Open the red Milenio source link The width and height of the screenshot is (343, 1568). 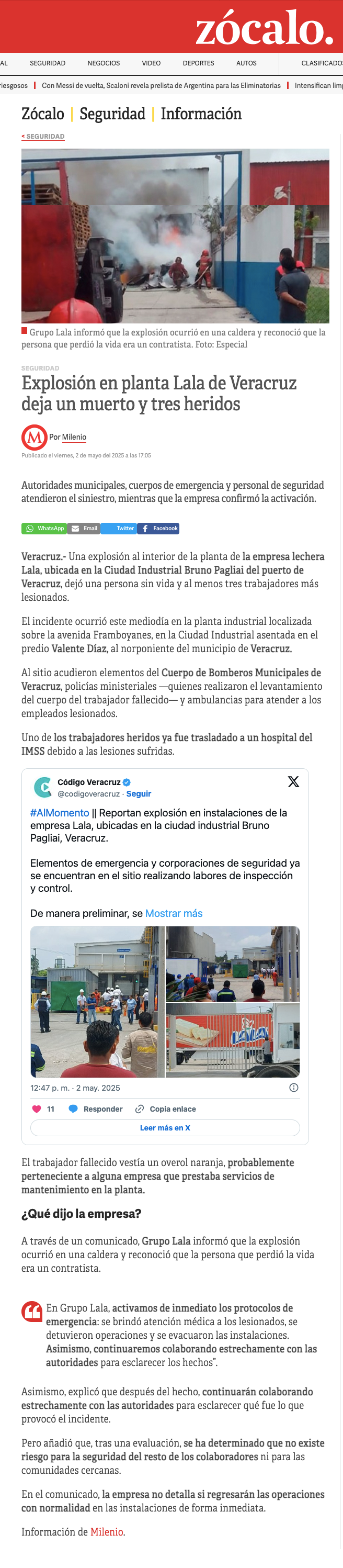(107, 1531)
